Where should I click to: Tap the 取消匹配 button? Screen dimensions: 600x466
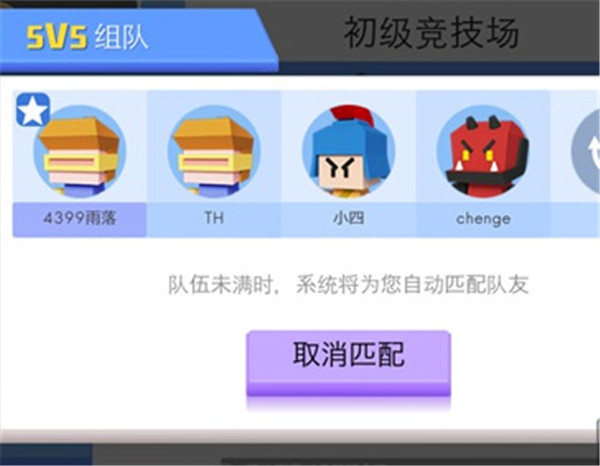click(348, 357)
